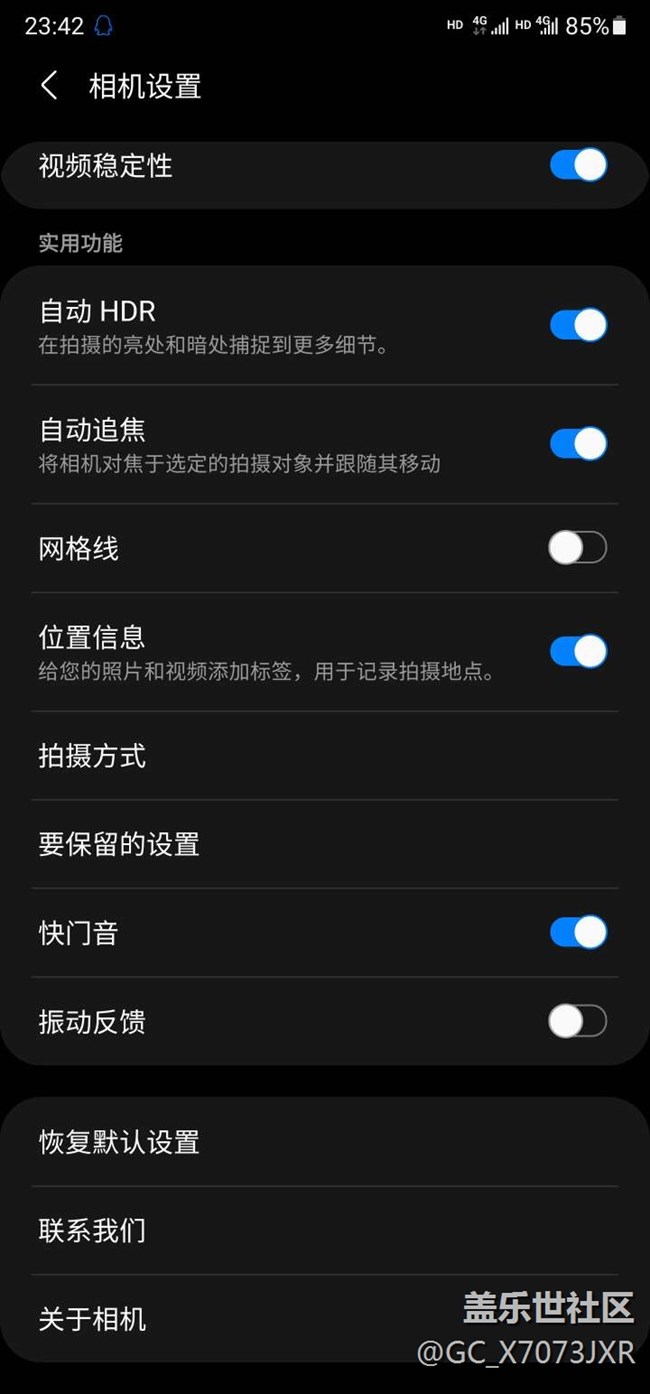Screen dimensions: 650x1394
Task: Disable 自动 HDR toggle
Action: coord(578,325)
